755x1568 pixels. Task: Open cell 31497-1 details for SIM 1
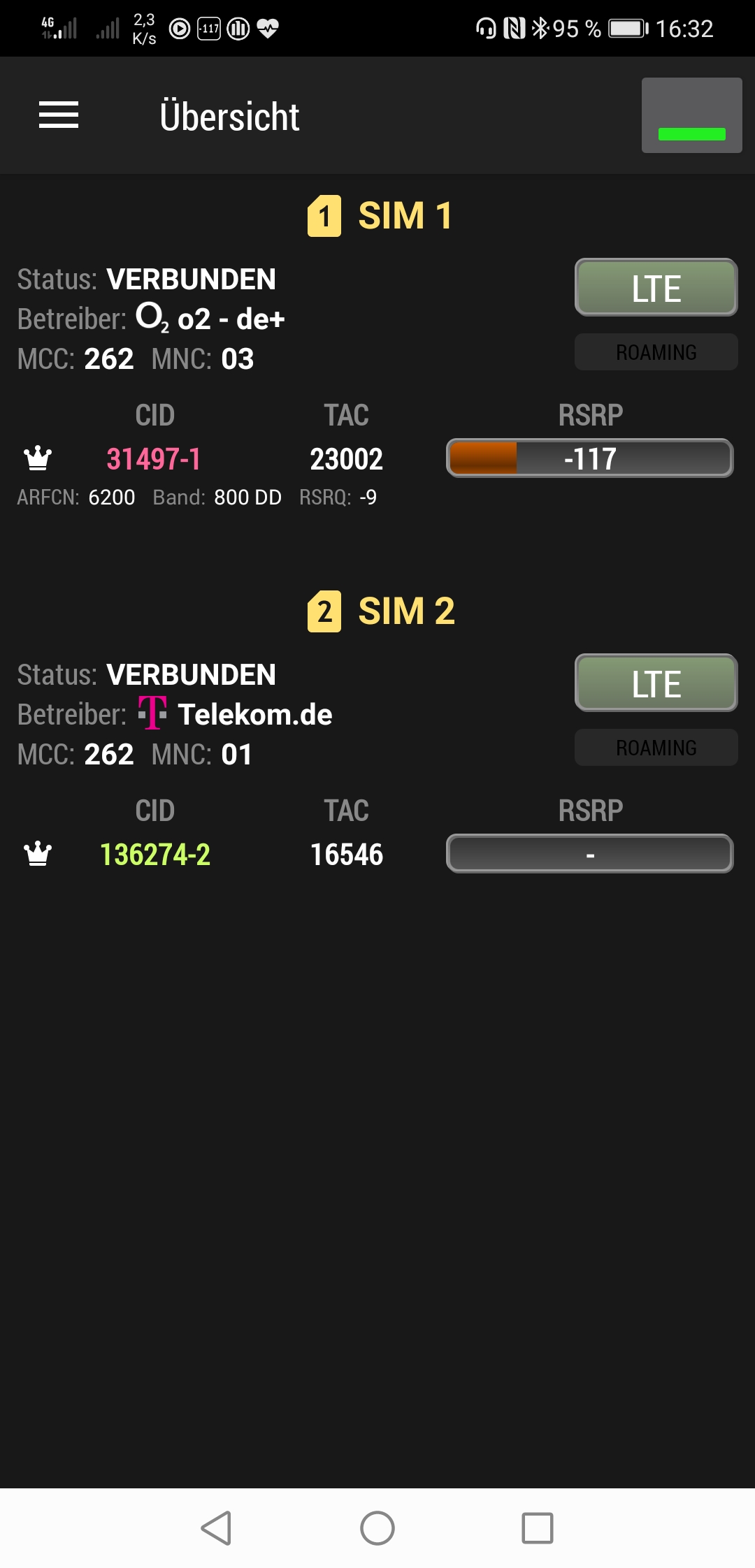(154, 459)
